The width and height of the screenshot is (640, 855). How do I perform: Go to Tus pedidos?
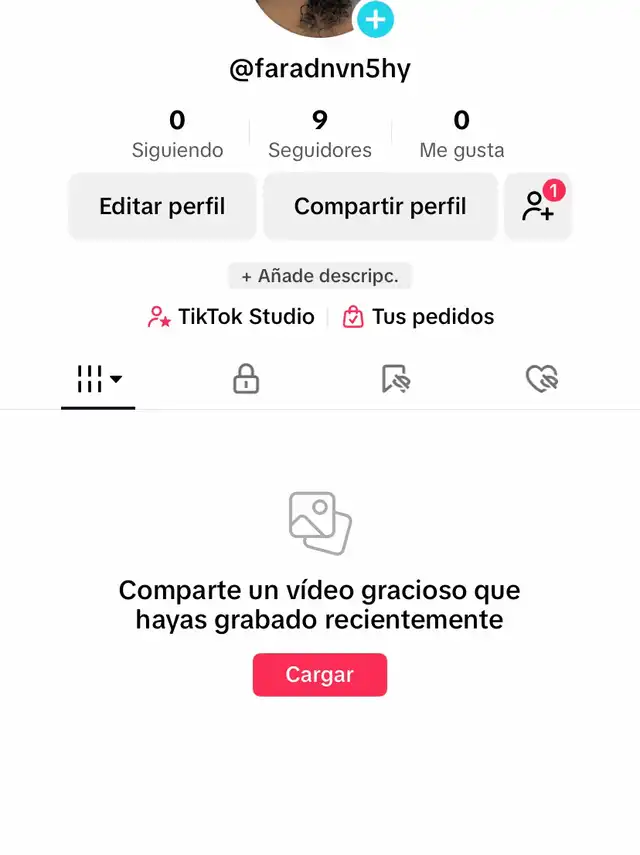(x=418, y=317)
